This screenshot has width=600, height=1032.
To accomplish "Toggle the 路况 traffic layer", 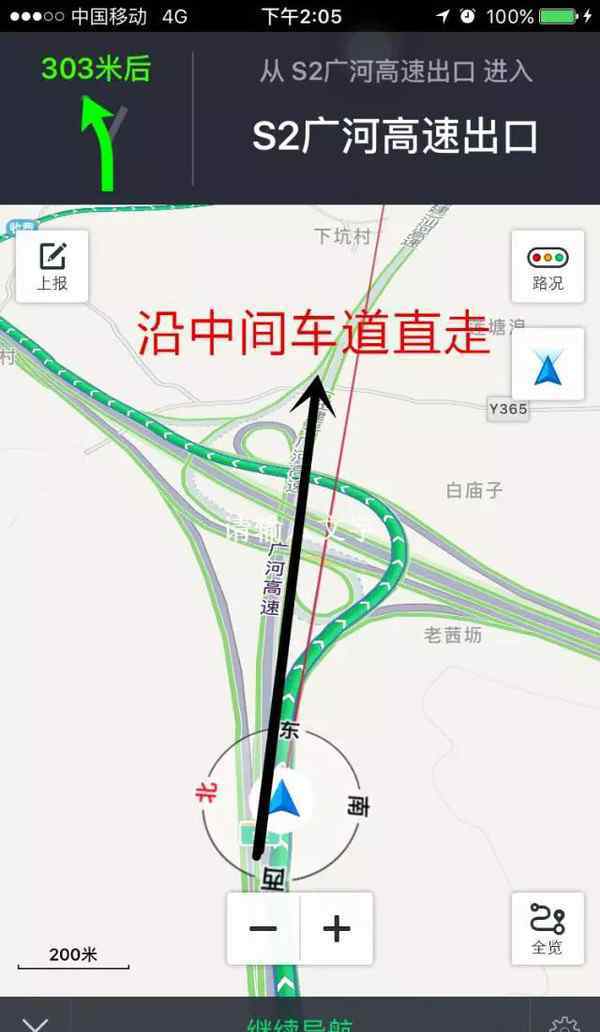I will tap(547, 266).
